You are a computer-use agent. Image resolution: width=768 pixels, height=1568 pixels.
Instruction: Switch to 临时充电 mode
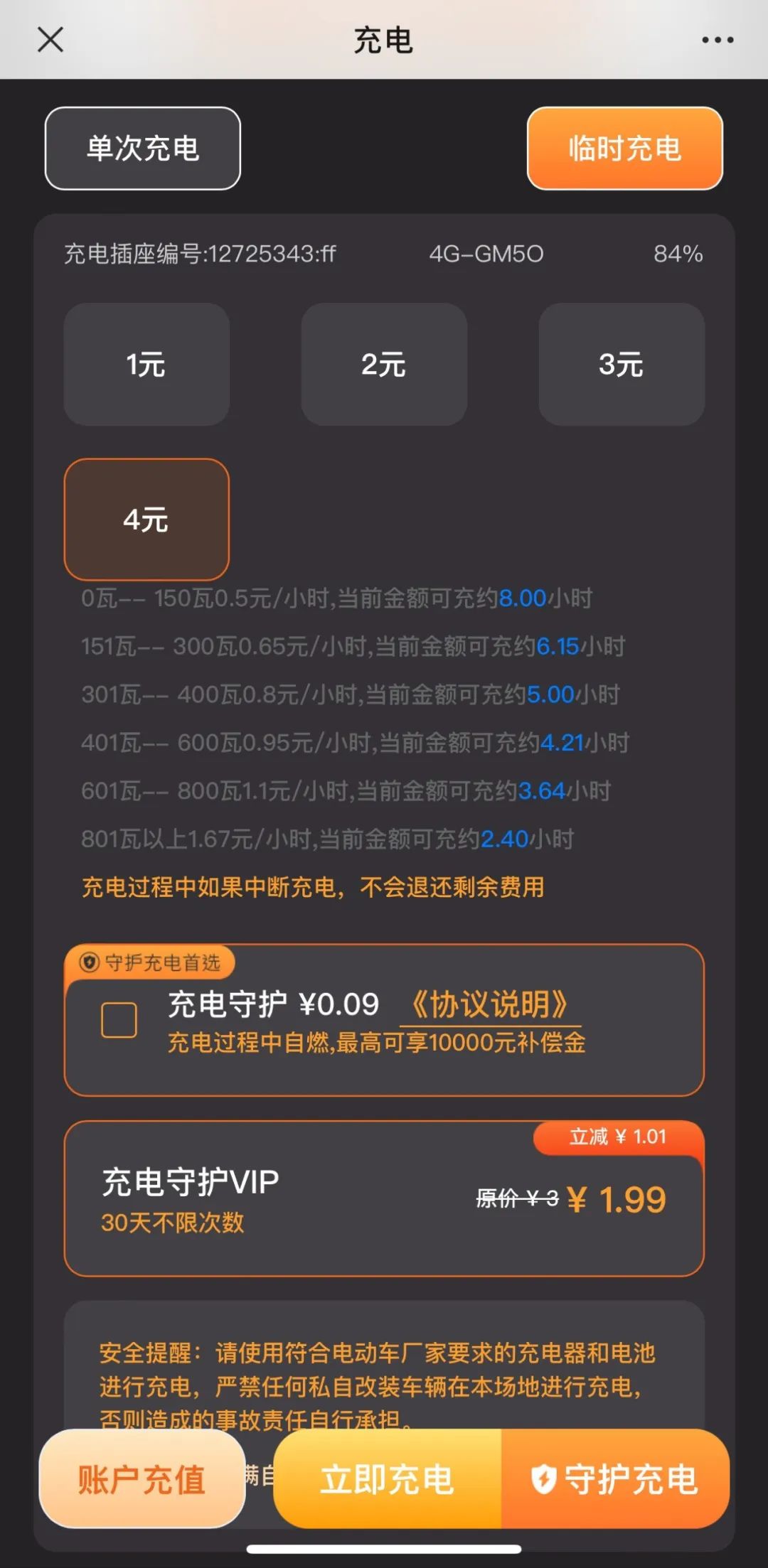(624, 149)
